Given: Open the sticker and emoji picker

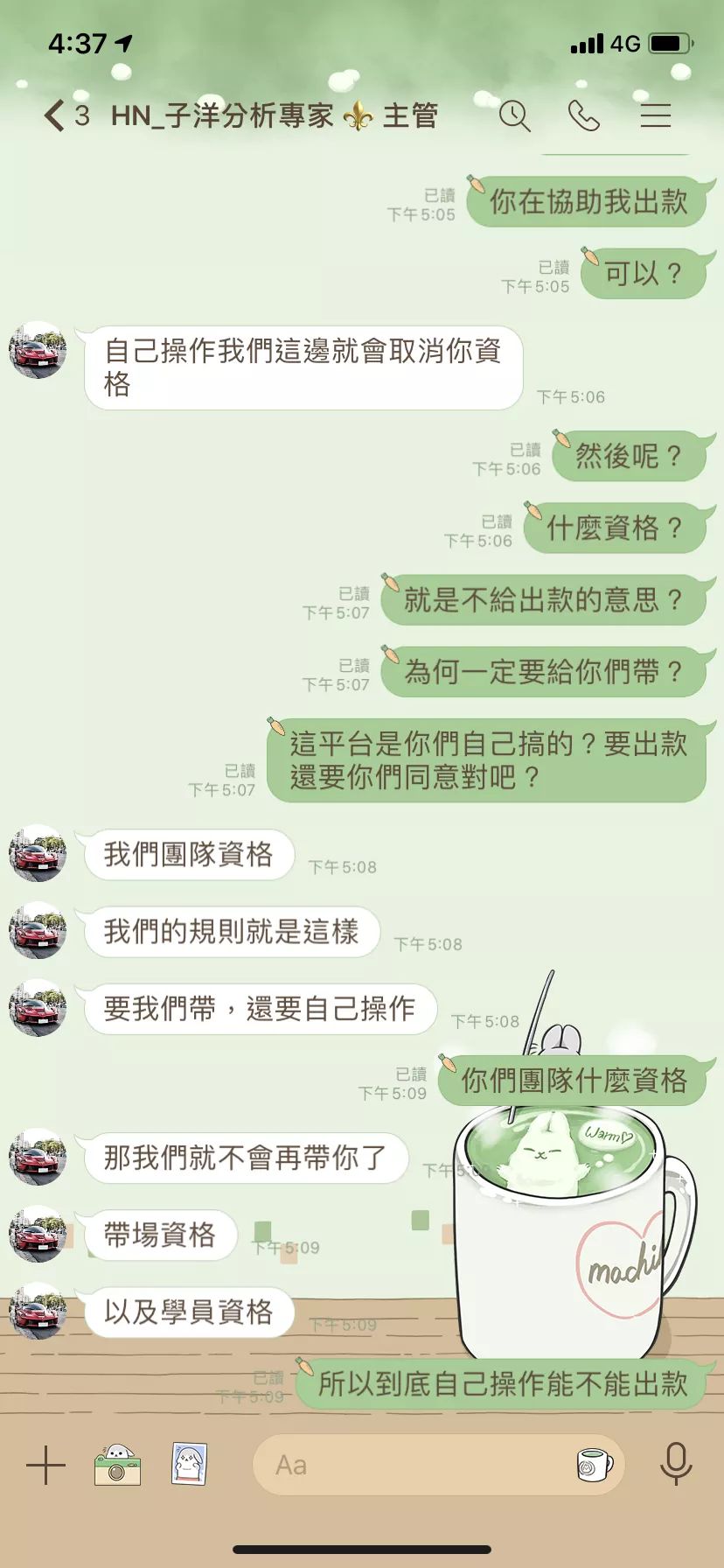Looking at the screenshot, I should tap(595, 1465).
